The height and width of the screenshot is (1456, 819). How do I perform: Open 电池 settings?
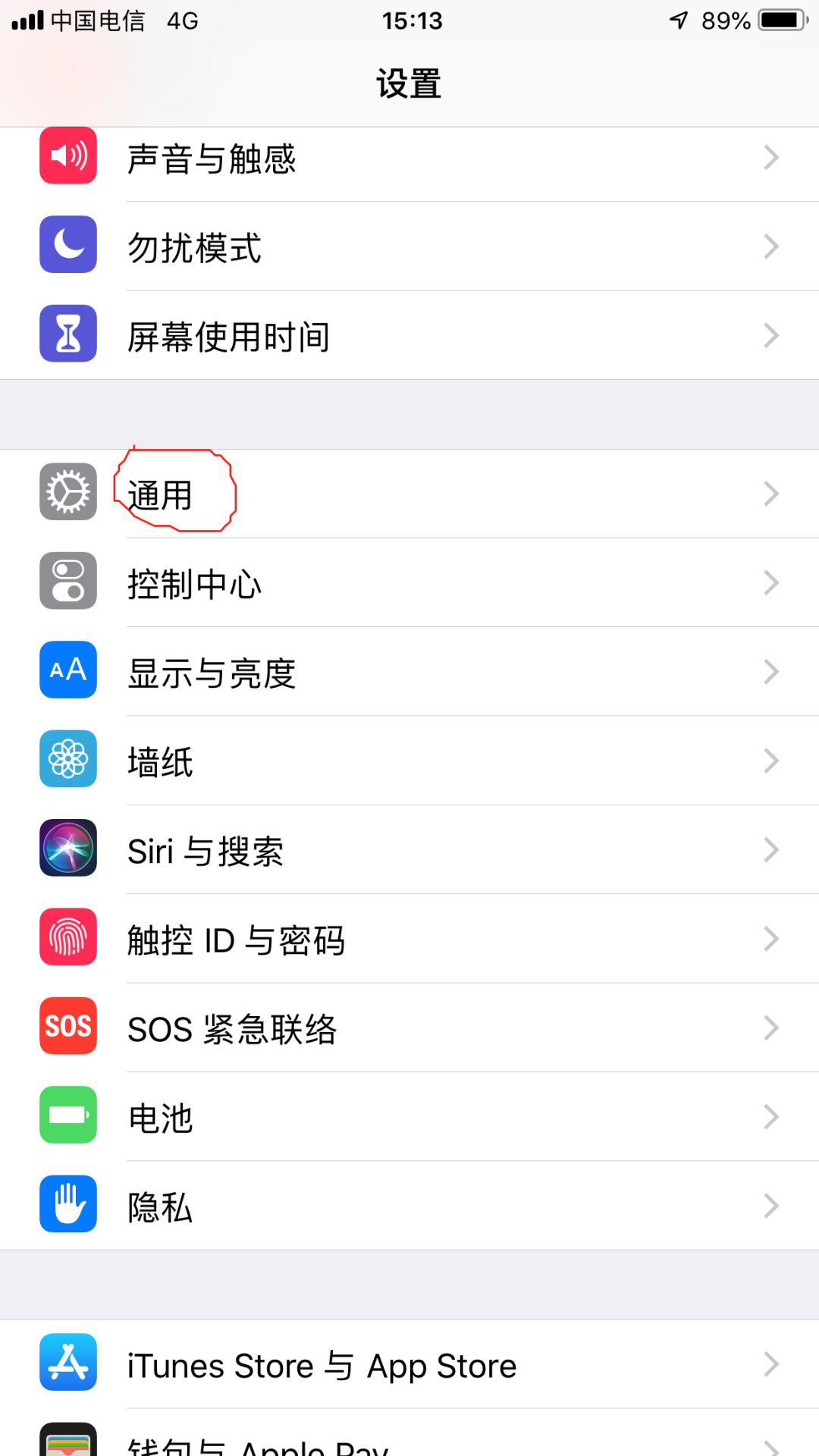tap(409, 1117)
